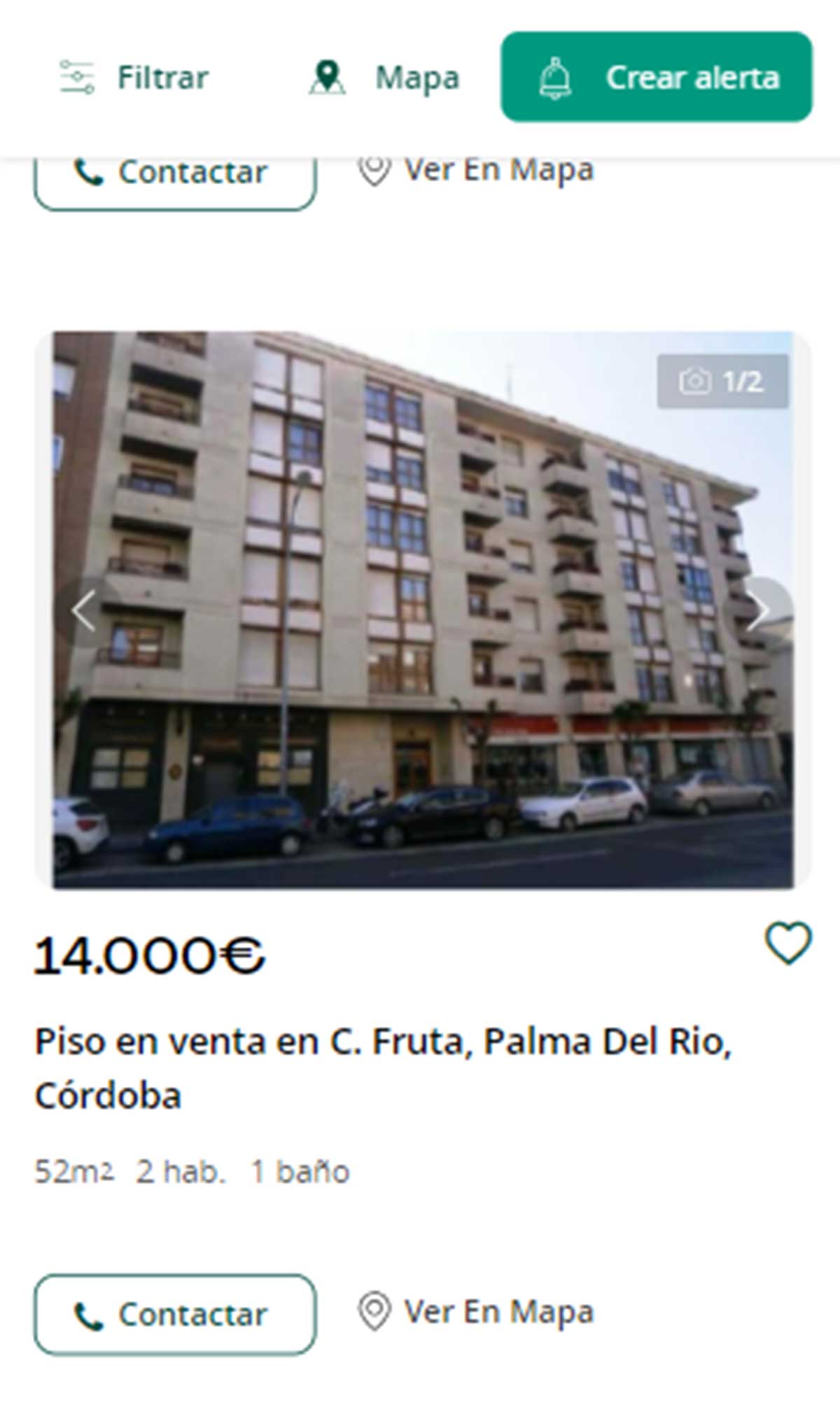840x1414 pixels.
Task: Go back with left carousel chevron
Action: click(x=83, y=610)
